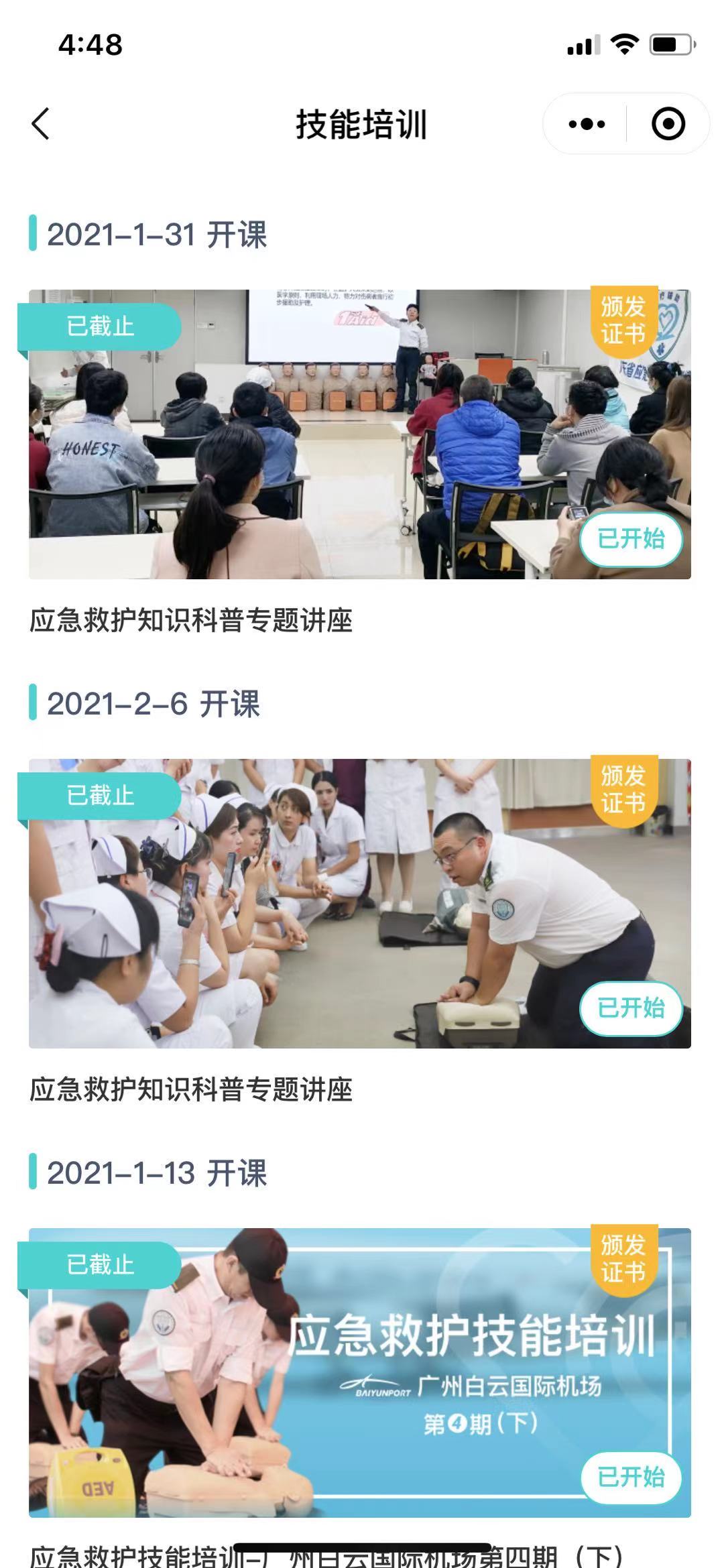Screen dimensions: 724x1568
Task: Tap 已开始 button on the 2021-1-31 course
Action: 630,539
